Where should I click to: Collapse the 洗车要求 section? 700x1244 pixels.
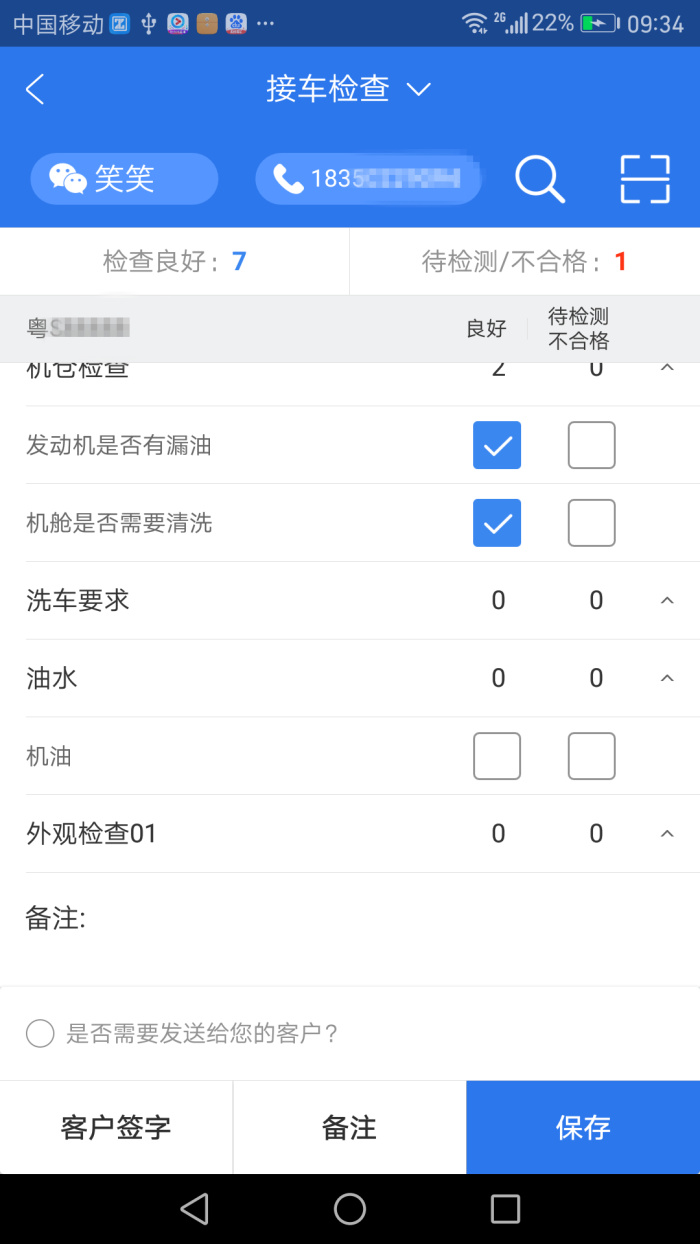point(667,600)
